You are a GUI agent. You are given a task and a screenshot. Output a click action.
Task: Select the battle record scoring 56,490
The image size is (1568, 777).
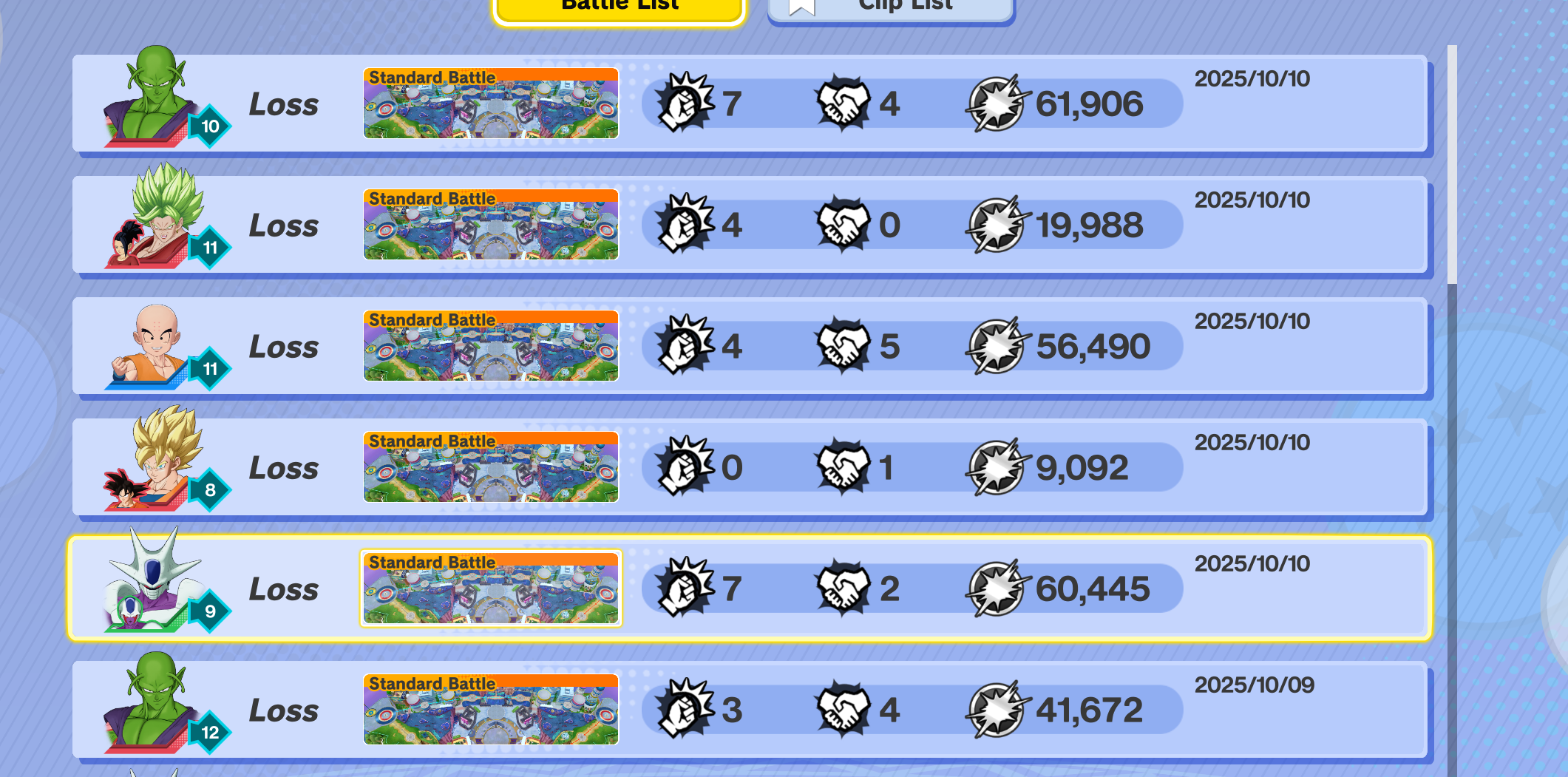tap(750, 346)
